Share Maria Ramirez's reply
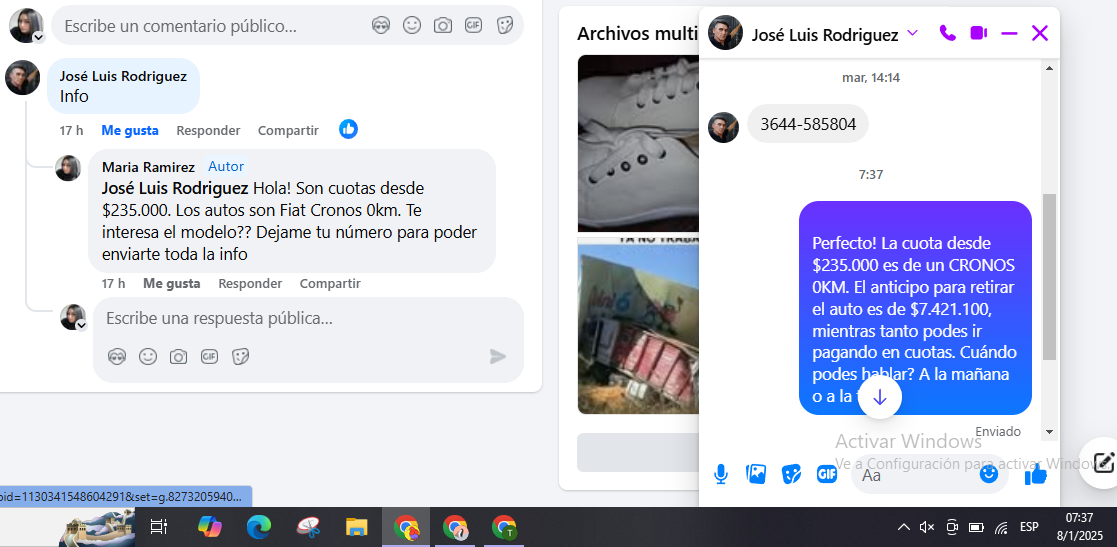This screenshot has height=547, width=1117. pyautogui.click(x=330, y=284)
